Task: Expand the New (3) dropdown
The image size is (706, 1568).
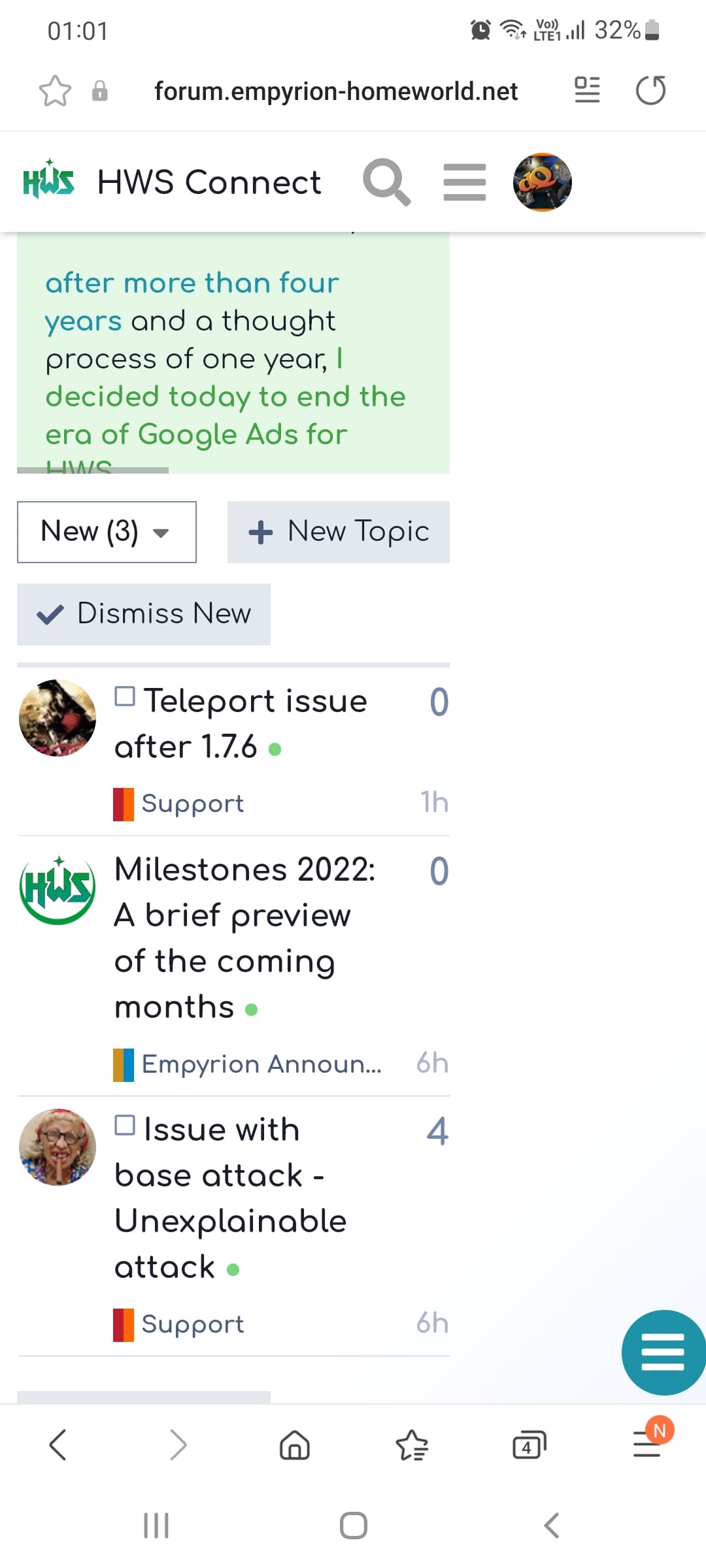Action: click(107, 532)
